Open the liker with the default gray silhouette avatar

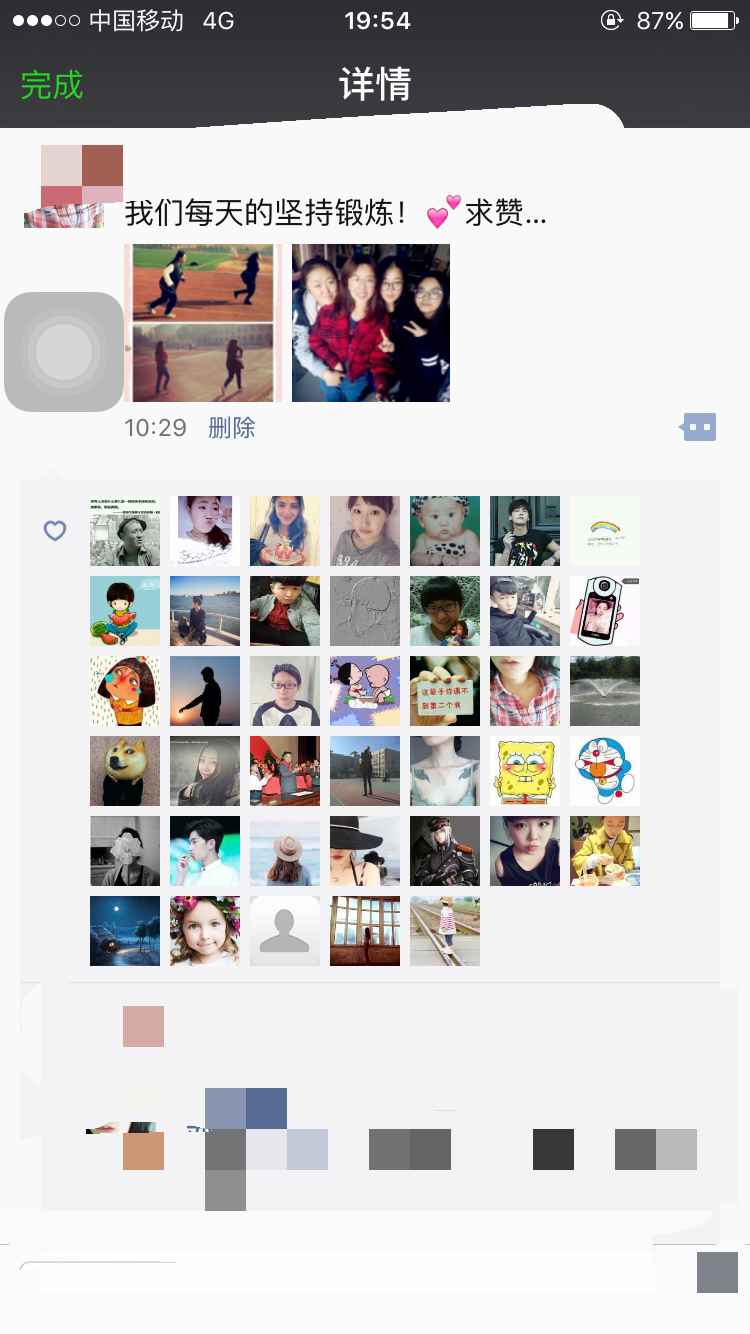tap(285, 931)
